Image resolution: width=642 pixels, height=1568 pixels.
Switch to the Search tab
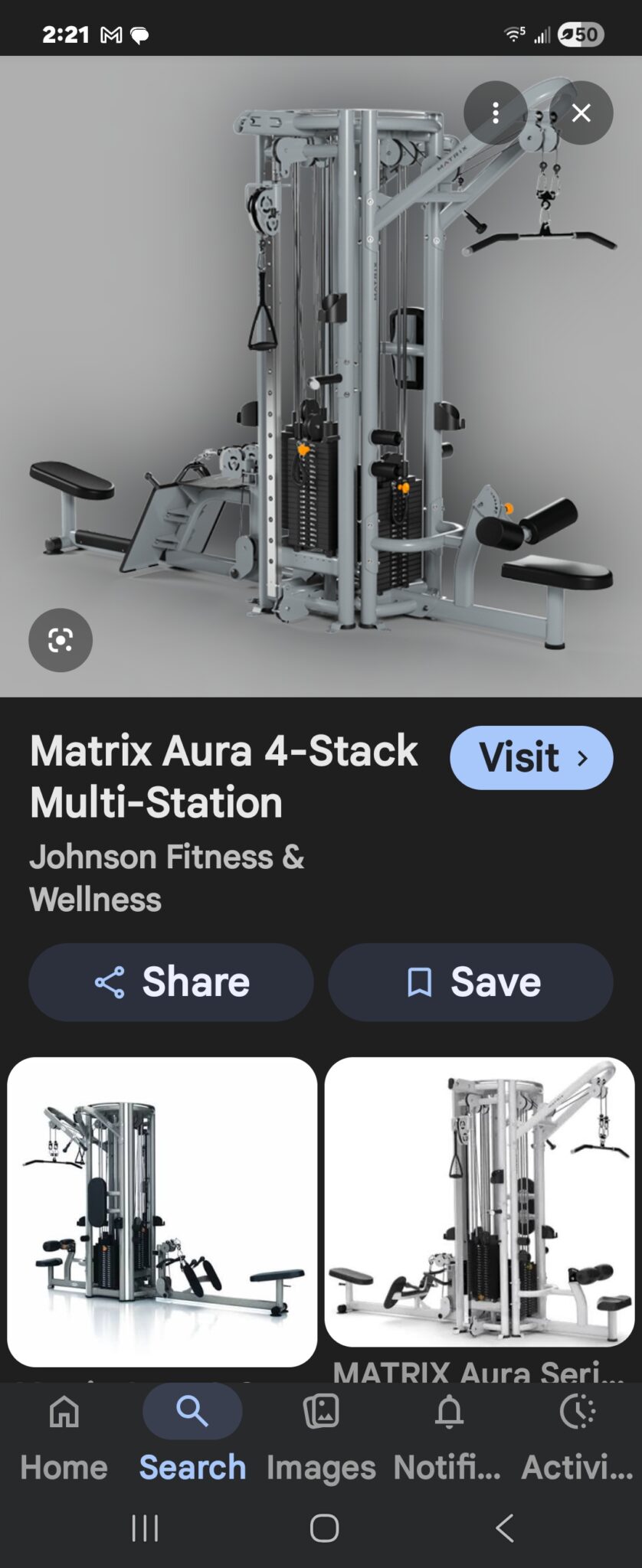coord(192,1436)
